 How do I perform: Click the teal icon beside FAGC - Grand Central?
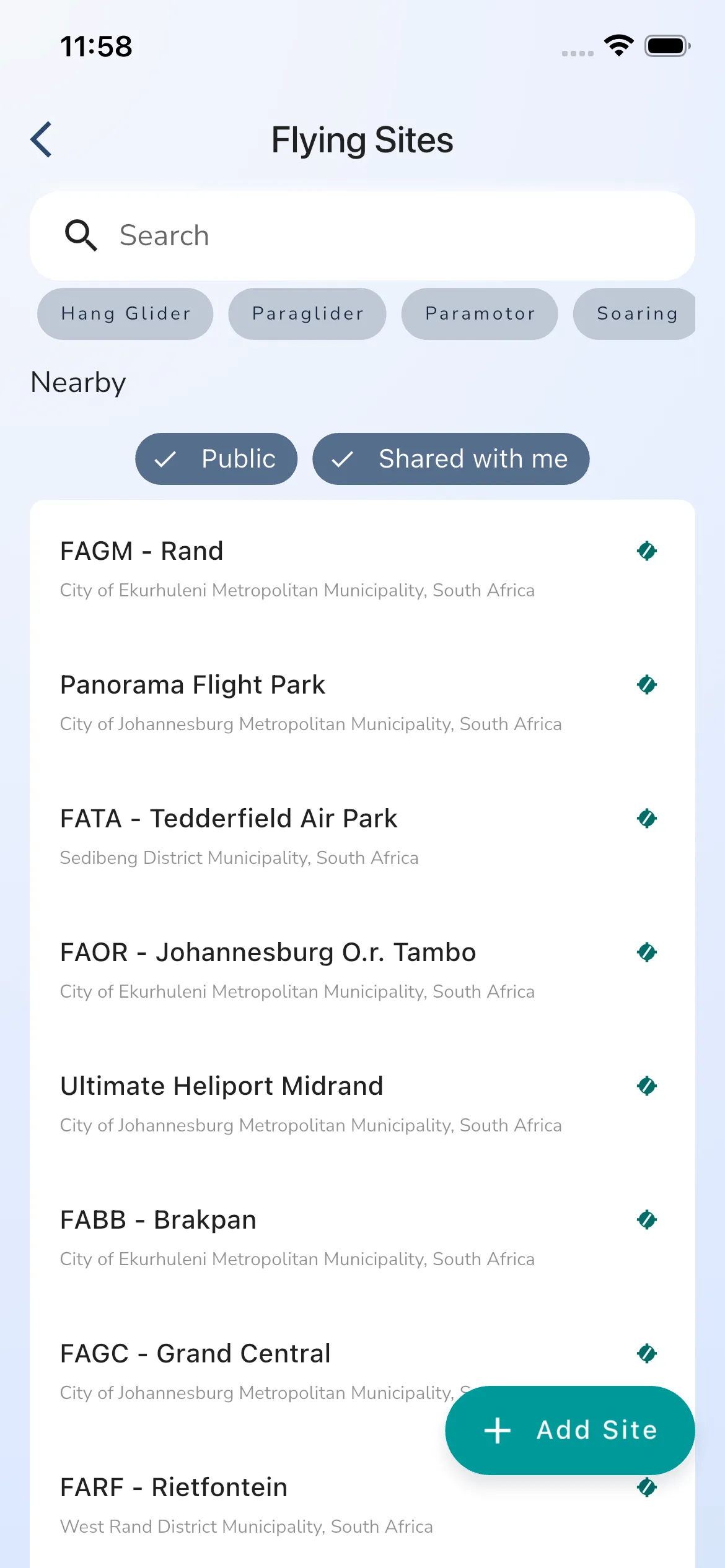(646, 1353)
